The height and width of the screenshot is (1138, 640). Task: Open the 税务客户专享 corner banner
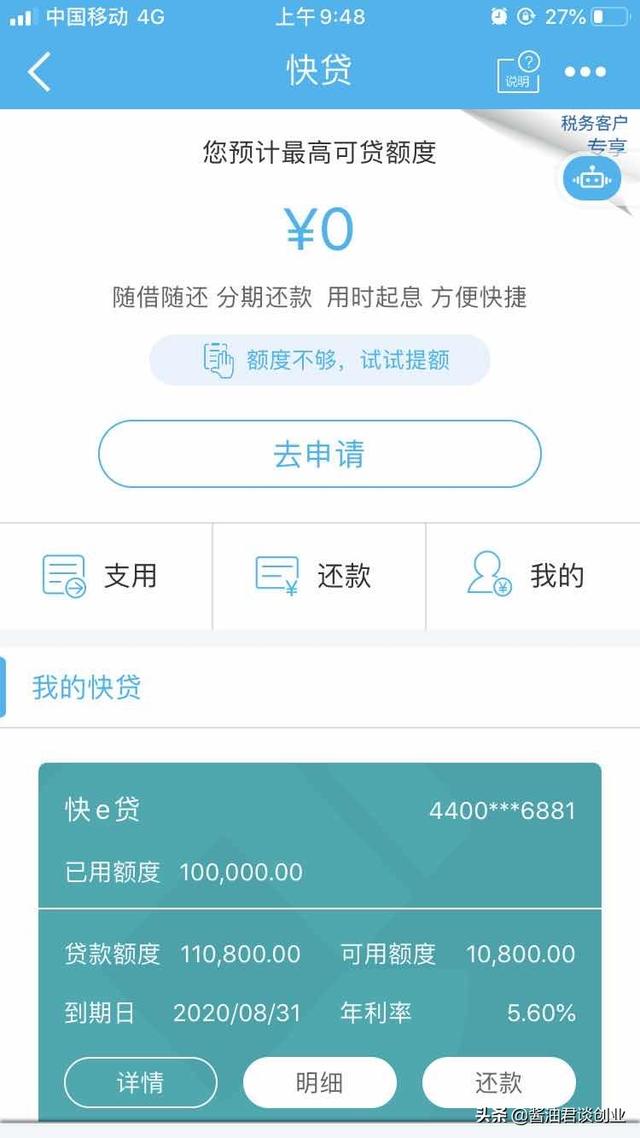tap(594, 134)
